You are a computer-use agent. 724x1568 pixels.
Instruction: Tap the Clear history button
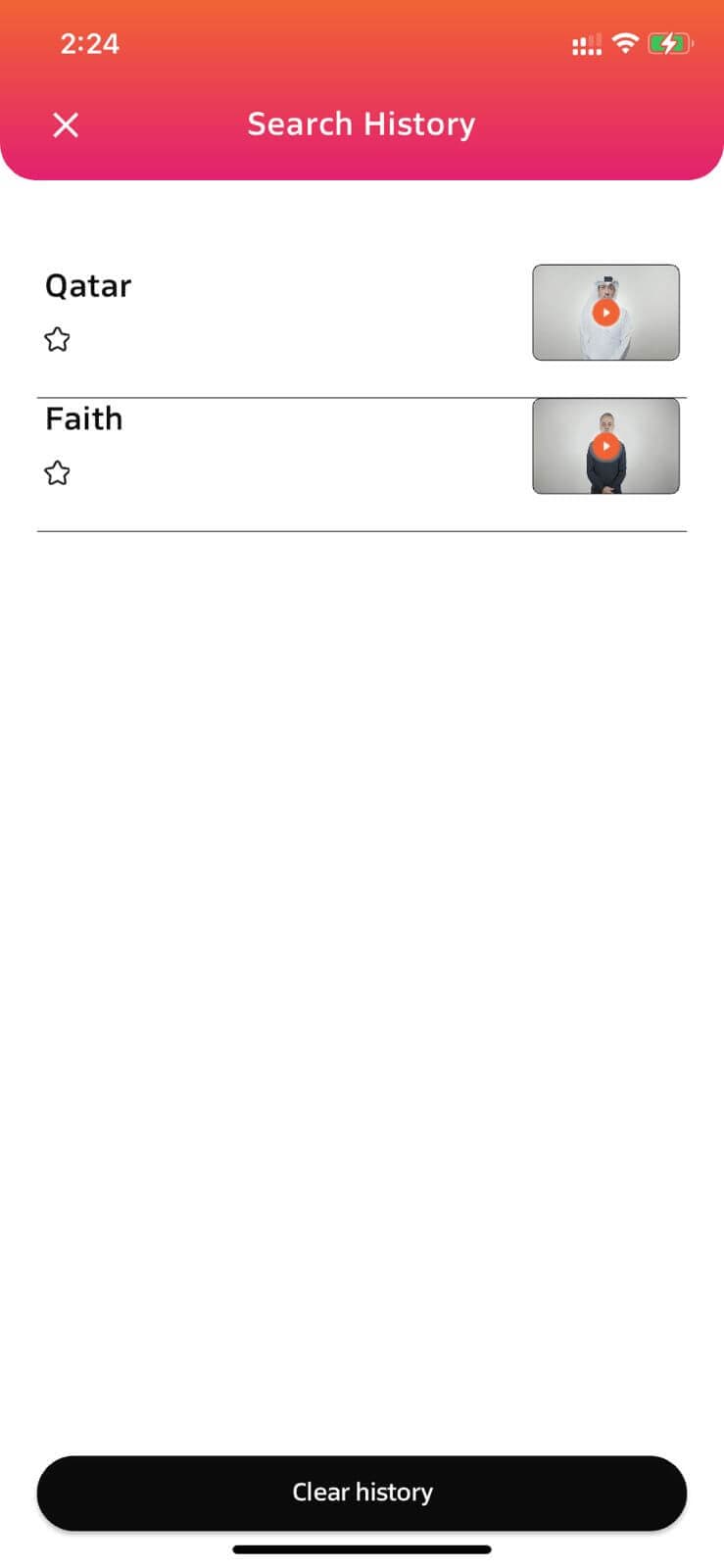tap(362, 1492)
